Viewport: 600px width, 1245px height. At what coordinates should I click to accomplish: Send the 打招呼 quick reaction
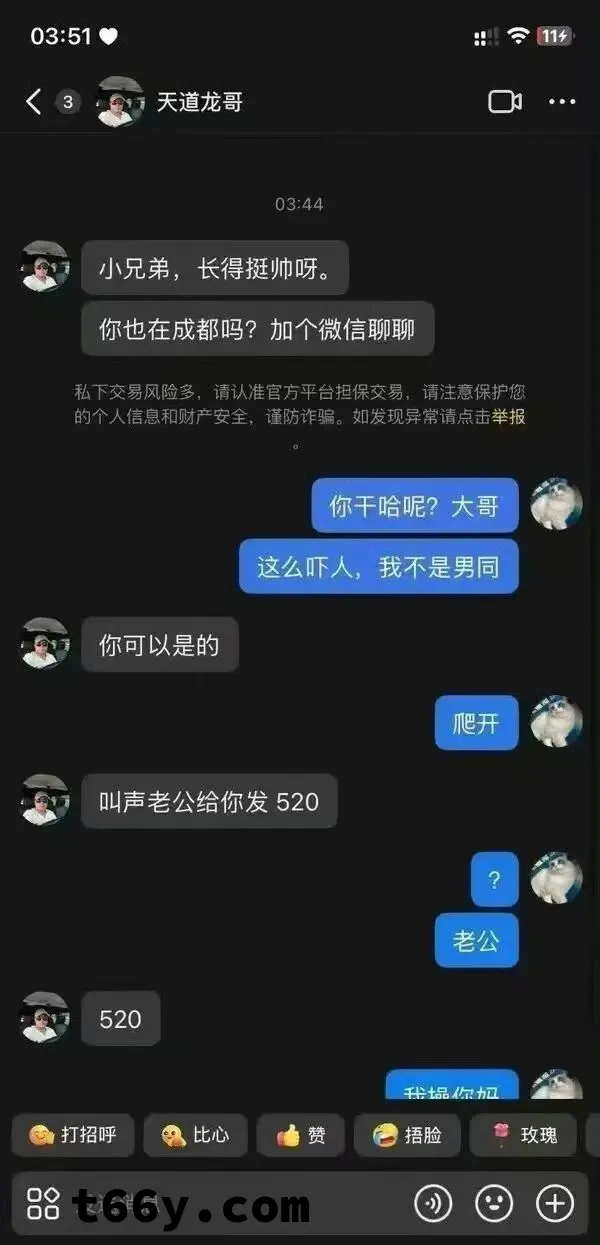(x=73, y=1135)
